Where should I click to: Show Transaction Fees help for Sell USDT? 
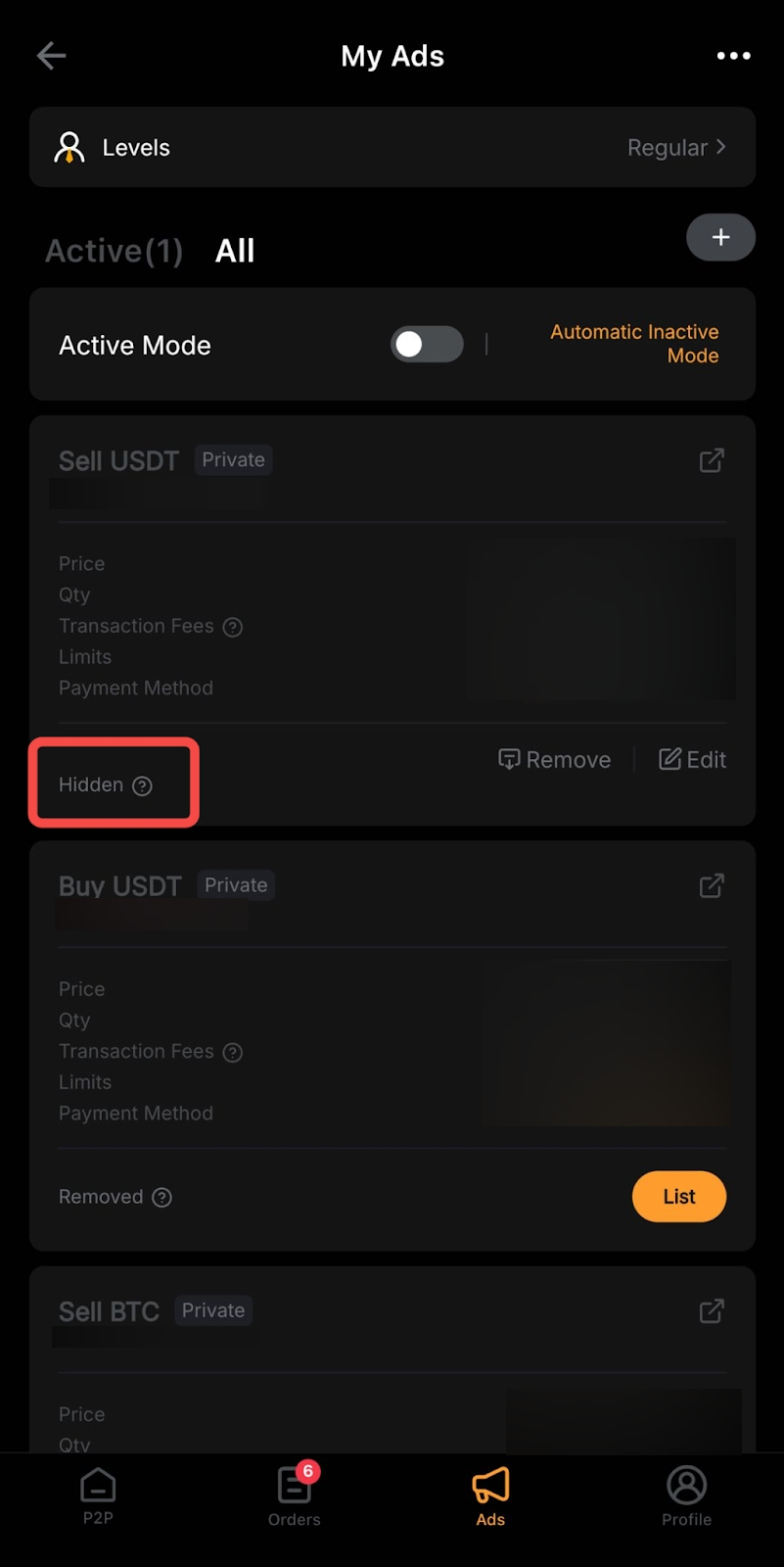[x=233, y=627]
